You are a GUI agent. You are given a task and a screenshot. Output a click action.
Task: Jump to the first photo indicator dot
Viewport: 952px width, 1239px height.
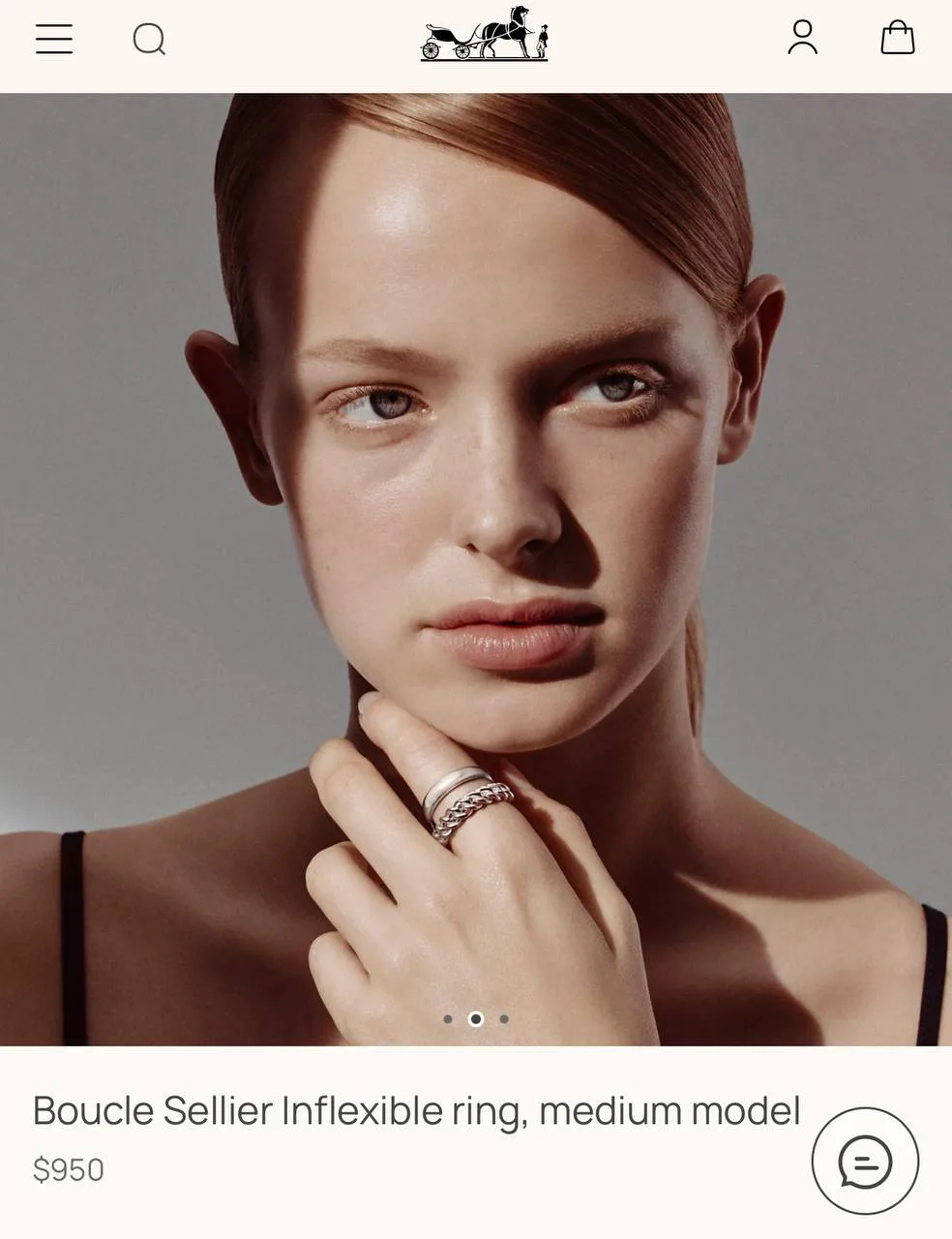tap(447, 1019)
